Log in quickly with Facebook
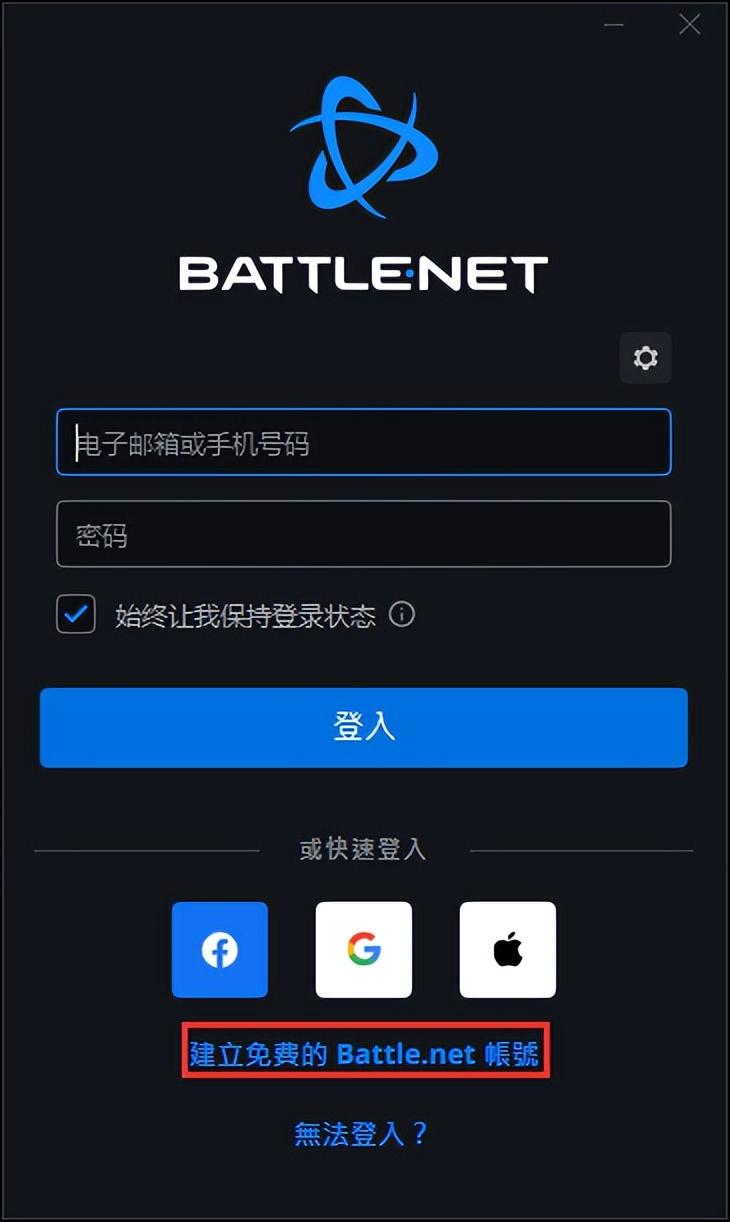 tap(220, 949)
